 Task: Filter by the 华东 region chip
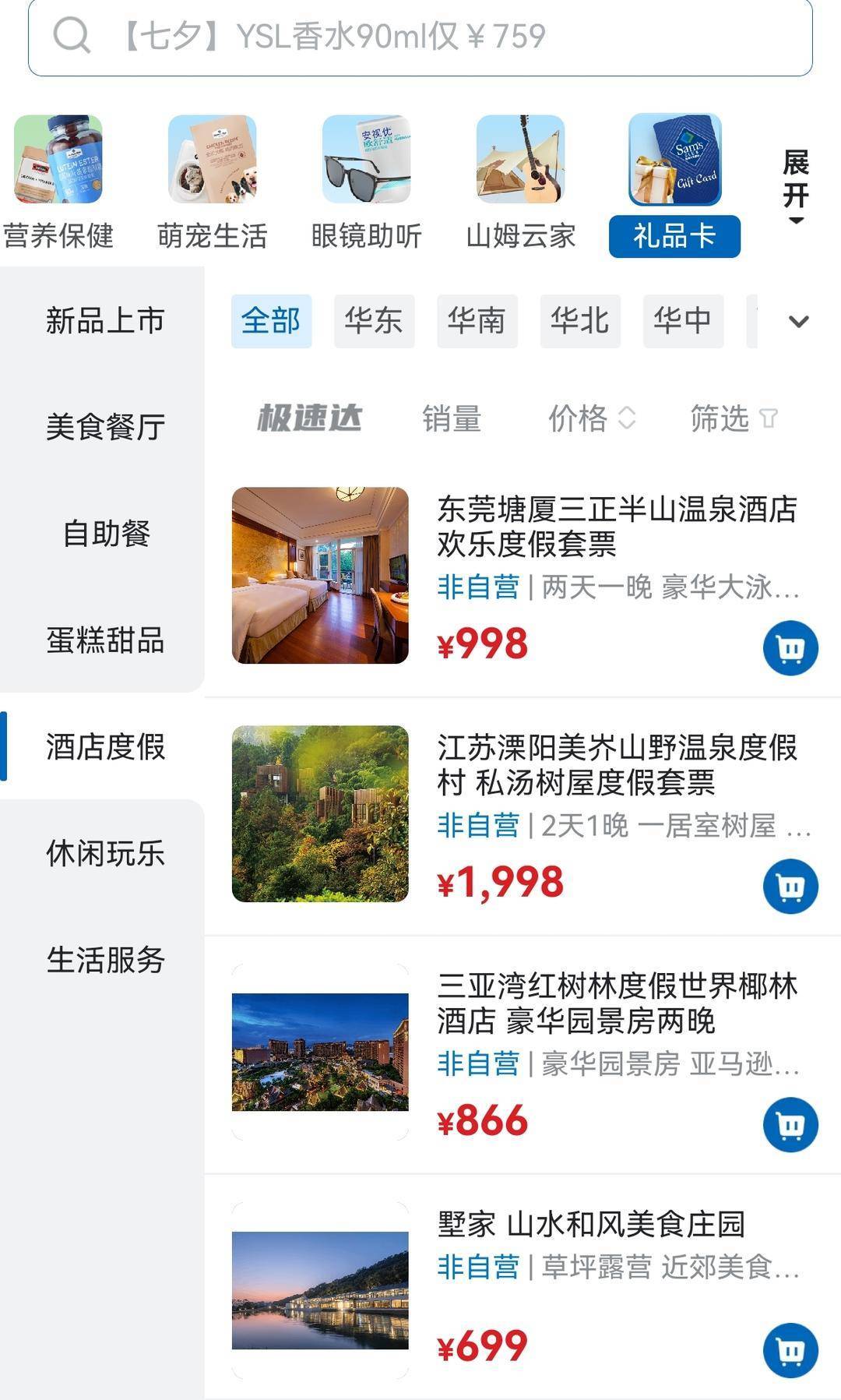pyautogui.click(x=374, y=321)
